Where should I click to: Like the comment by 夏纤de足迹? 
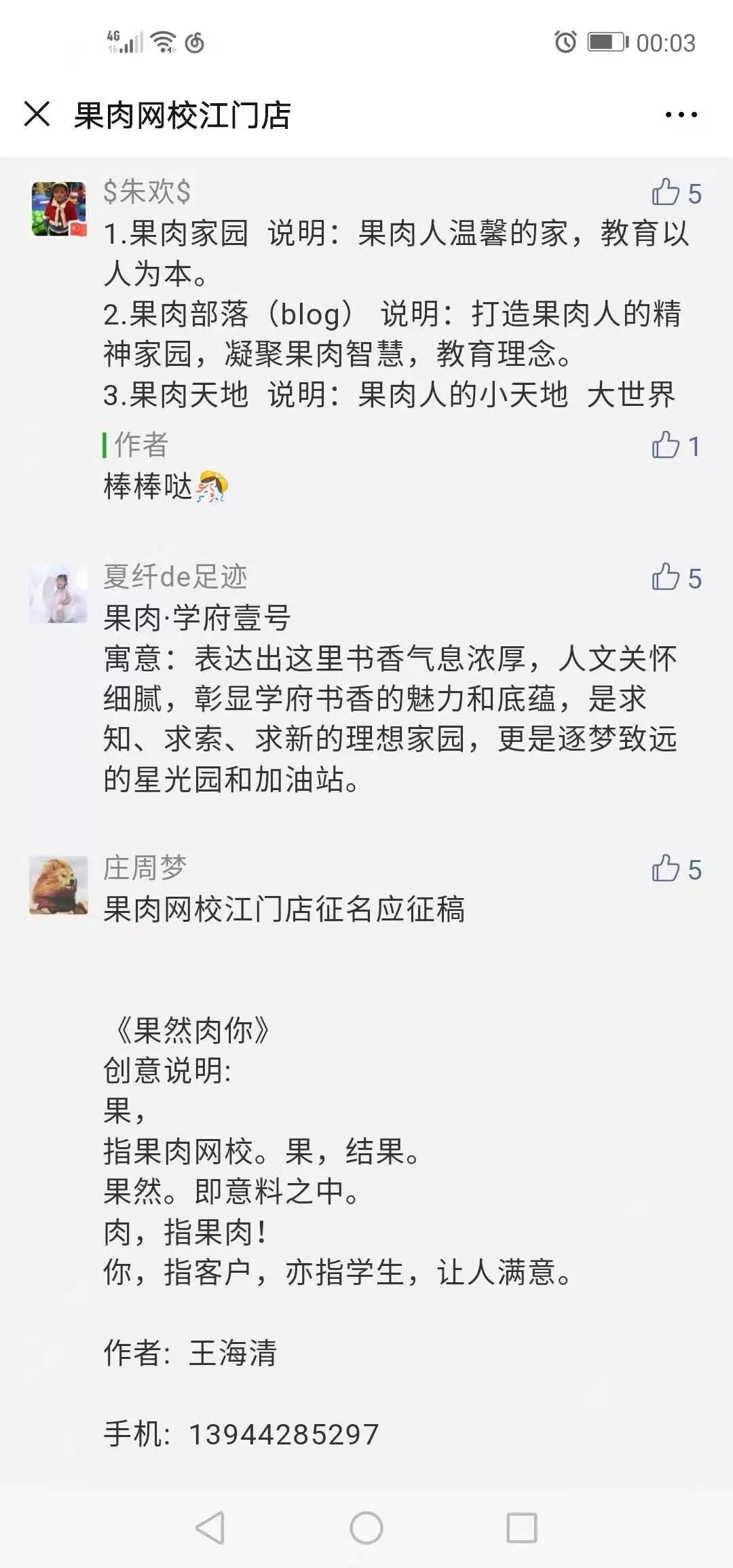[x=666, y=578]
